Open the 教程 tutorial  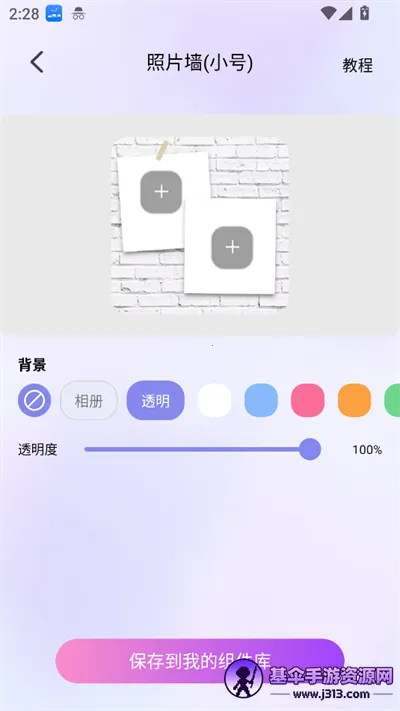[x=357, y=65]
